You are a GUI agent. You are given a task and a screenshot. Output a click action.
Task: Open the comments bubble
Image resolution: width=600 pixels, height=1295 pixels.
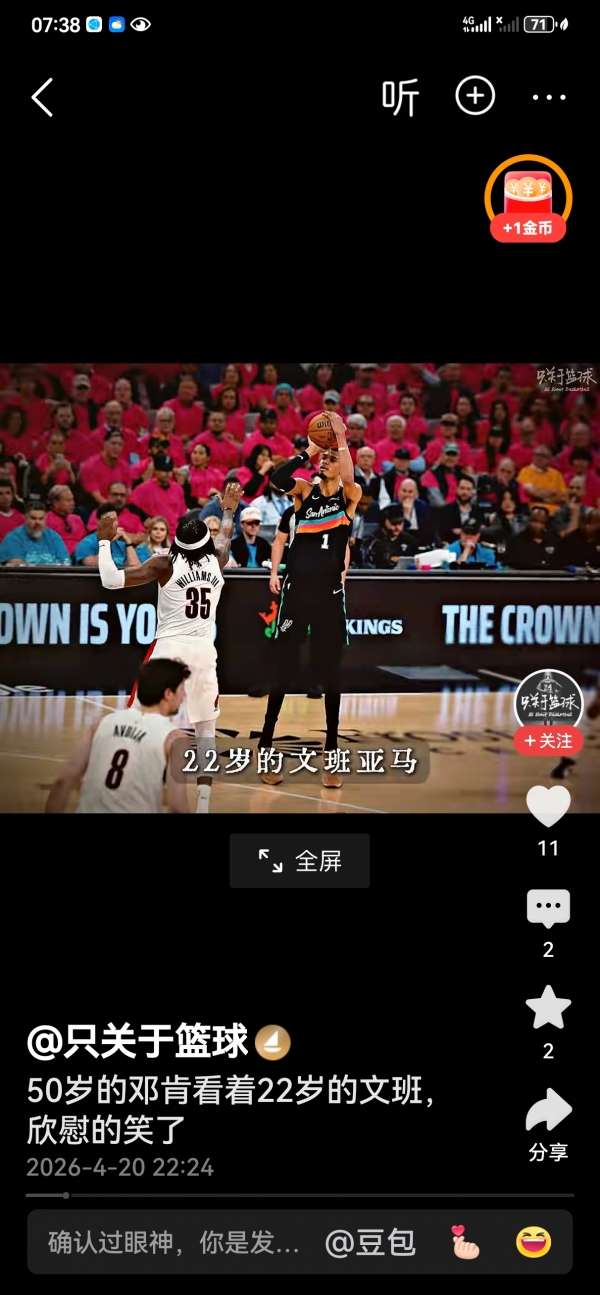(x=548, y=909)
